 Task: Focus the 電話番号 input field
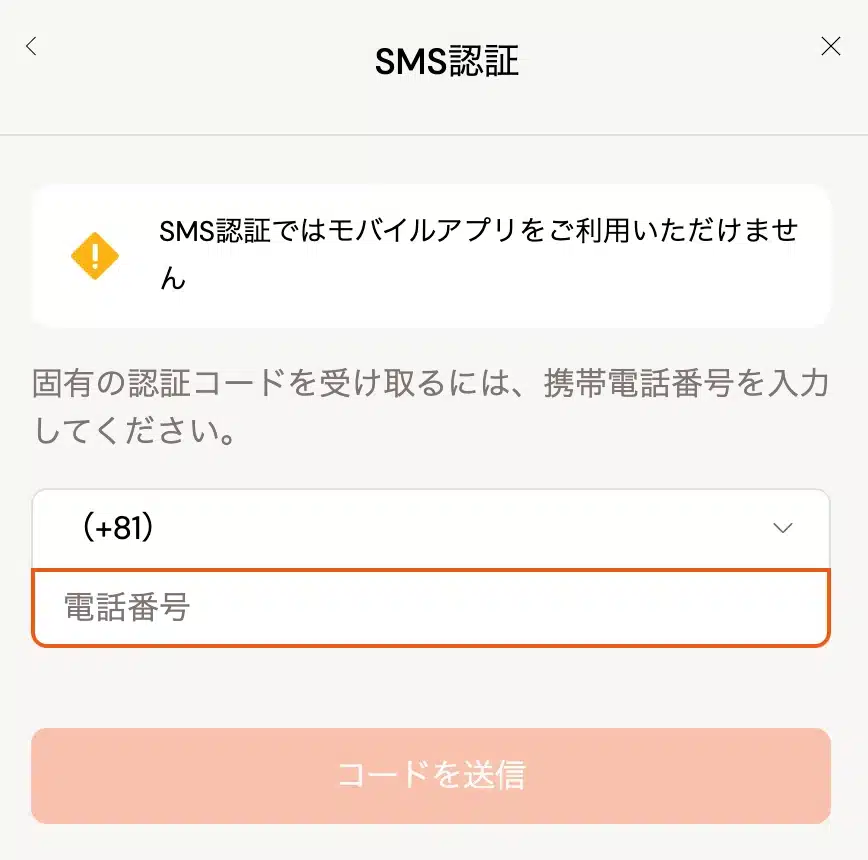coord(430,608)
